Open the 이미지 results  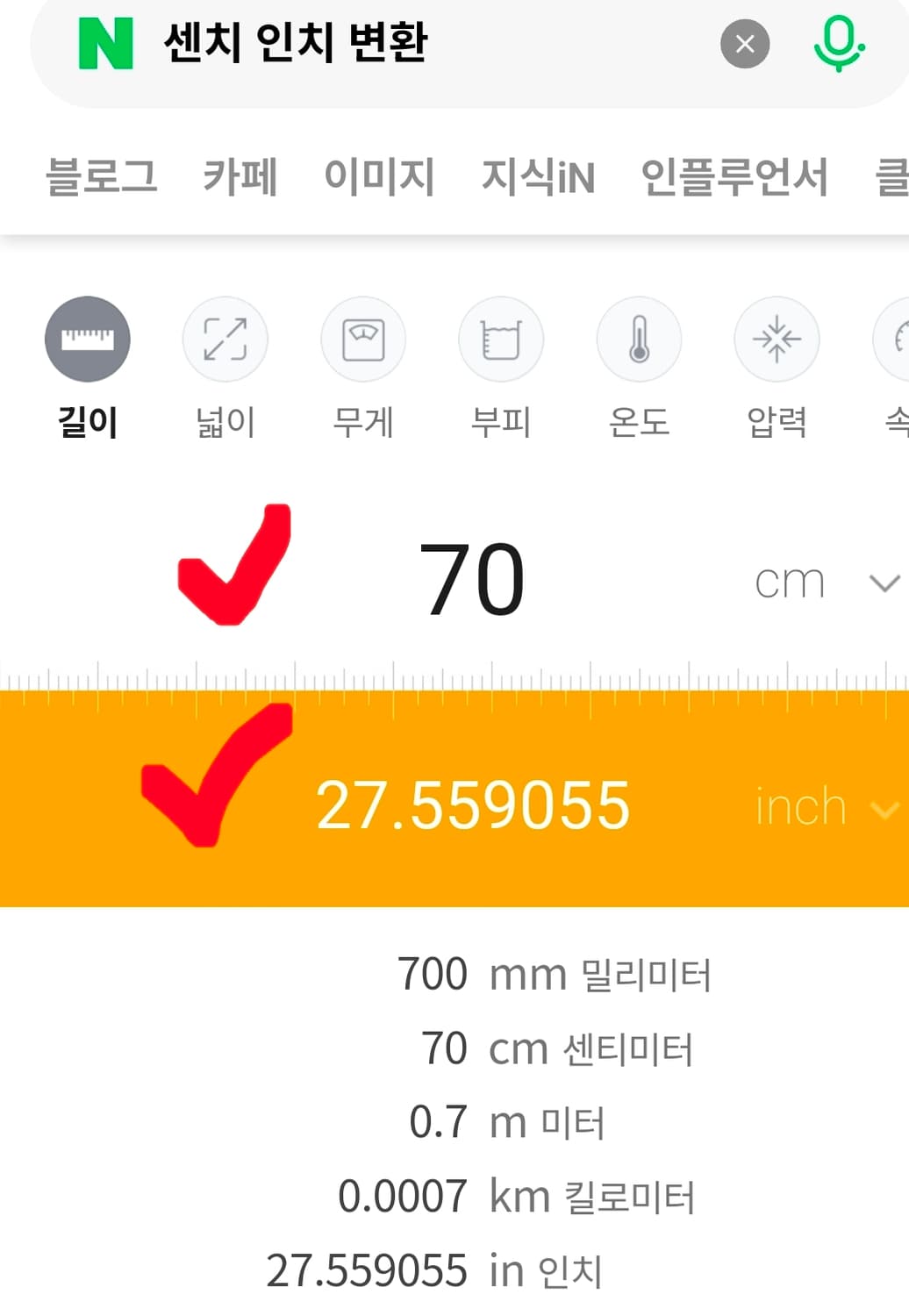381,177
